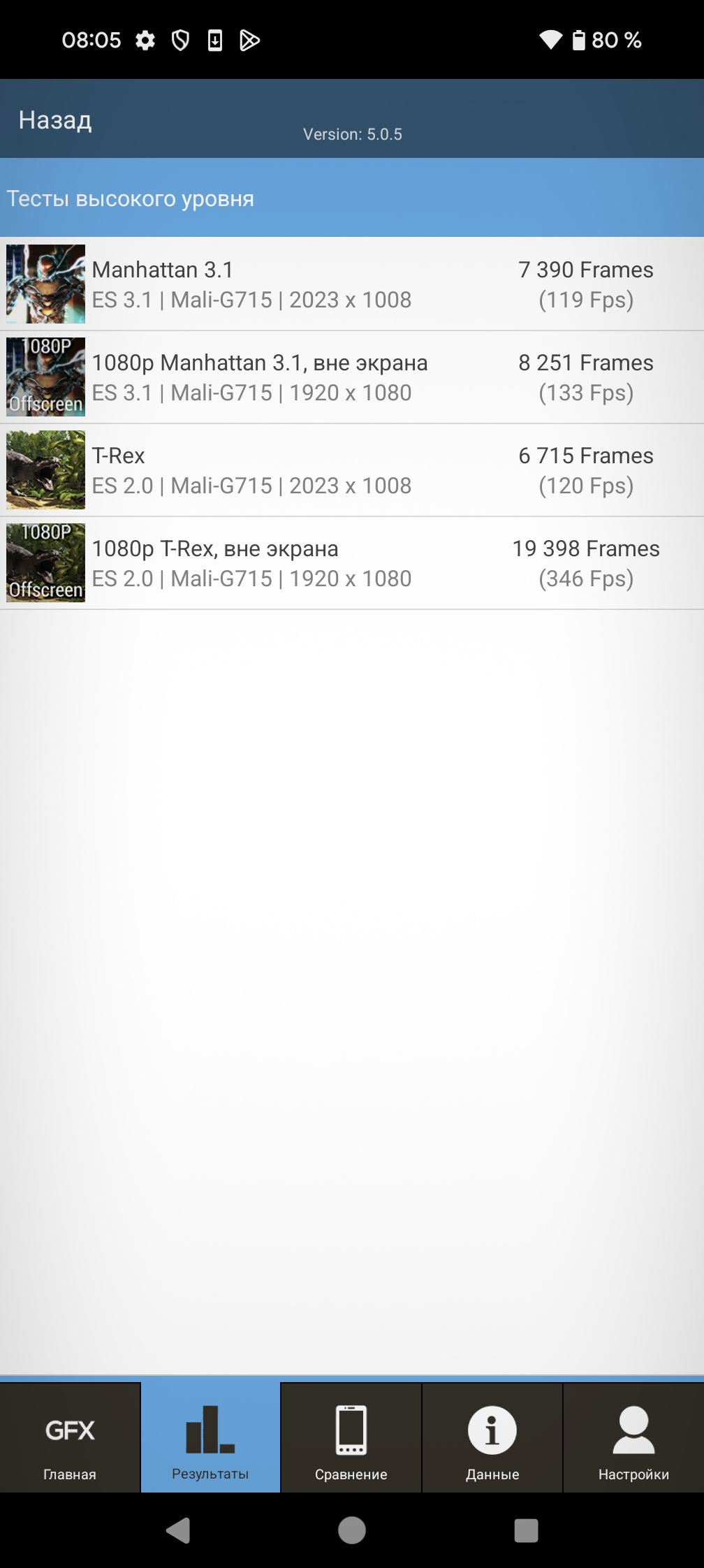Open 1080p Manhattan 3.1 offscreen result
This screenshot has height=1568, width=704.
coord(352,377)
